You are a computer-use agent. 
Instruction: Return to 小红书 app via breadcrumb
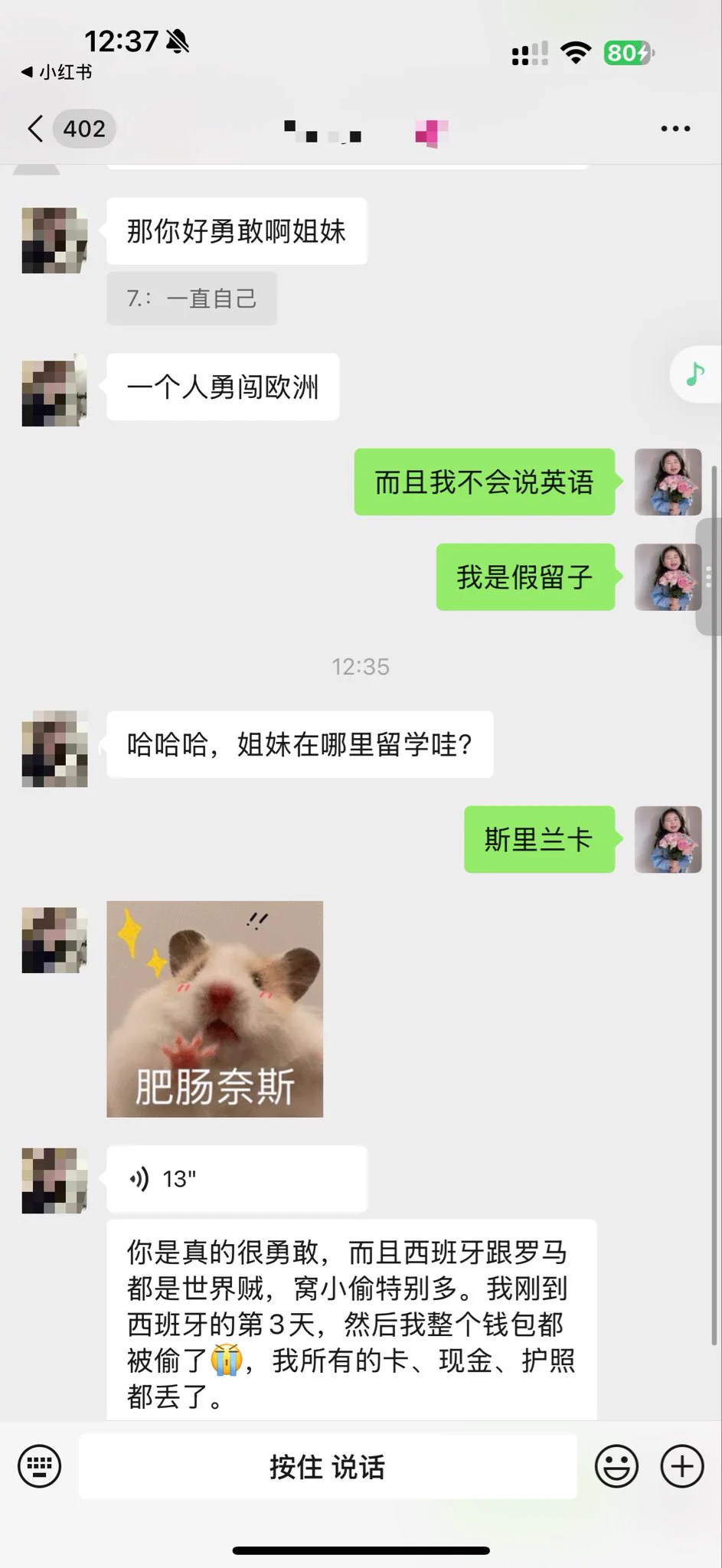coord(57,72)
